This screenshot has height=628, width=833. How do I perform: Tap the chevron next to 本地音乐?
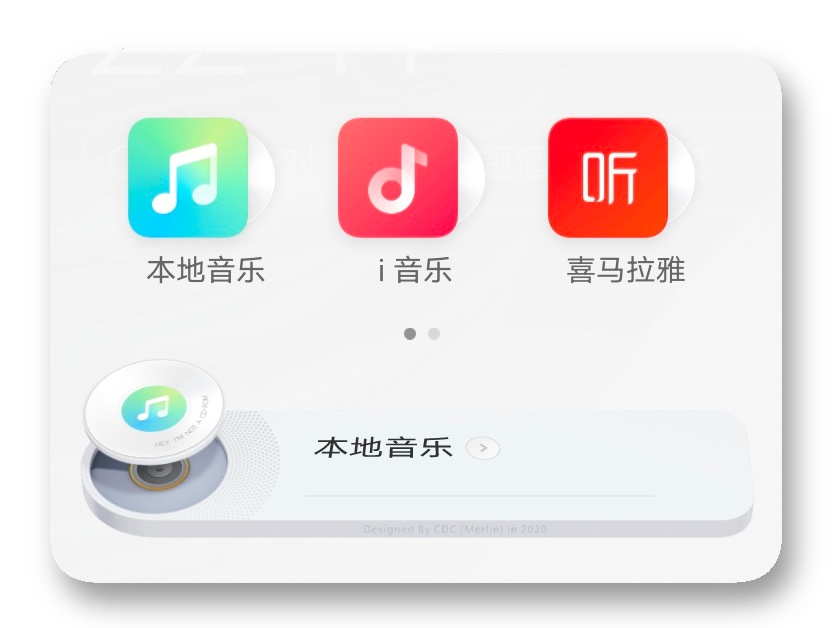(x=483, y=448)
